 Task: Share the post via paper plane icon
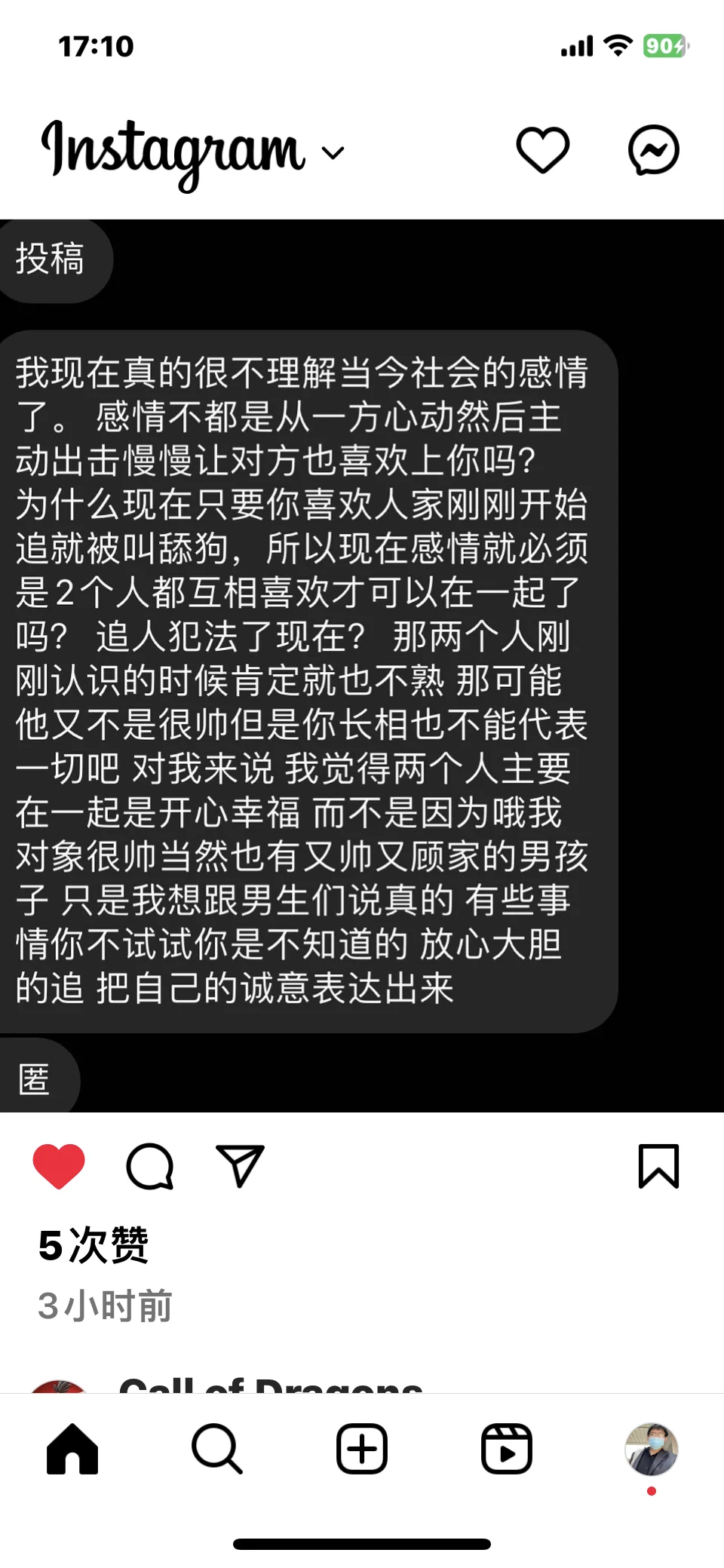pyautogui.click(x=240, y=1166)
